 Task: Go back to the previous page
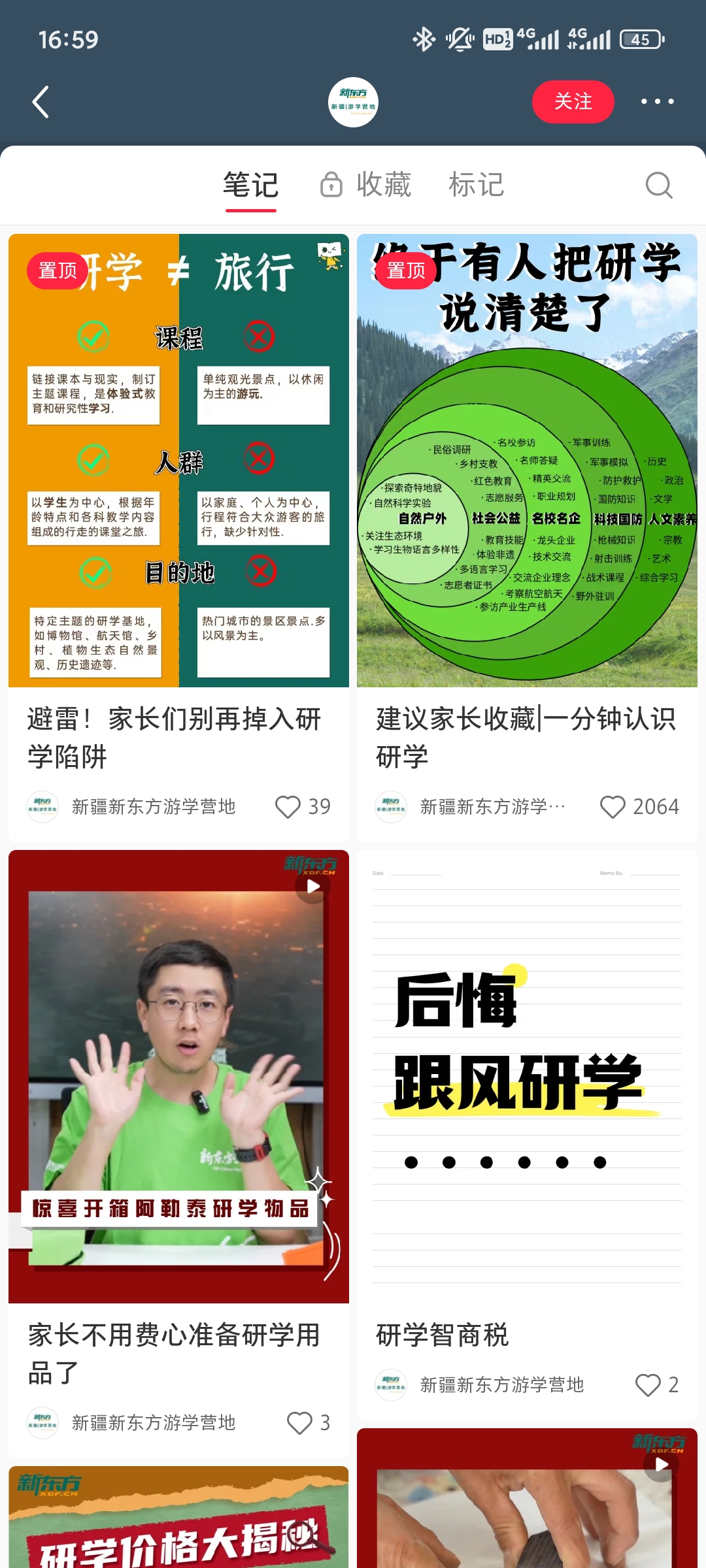[x=41, y=102]
